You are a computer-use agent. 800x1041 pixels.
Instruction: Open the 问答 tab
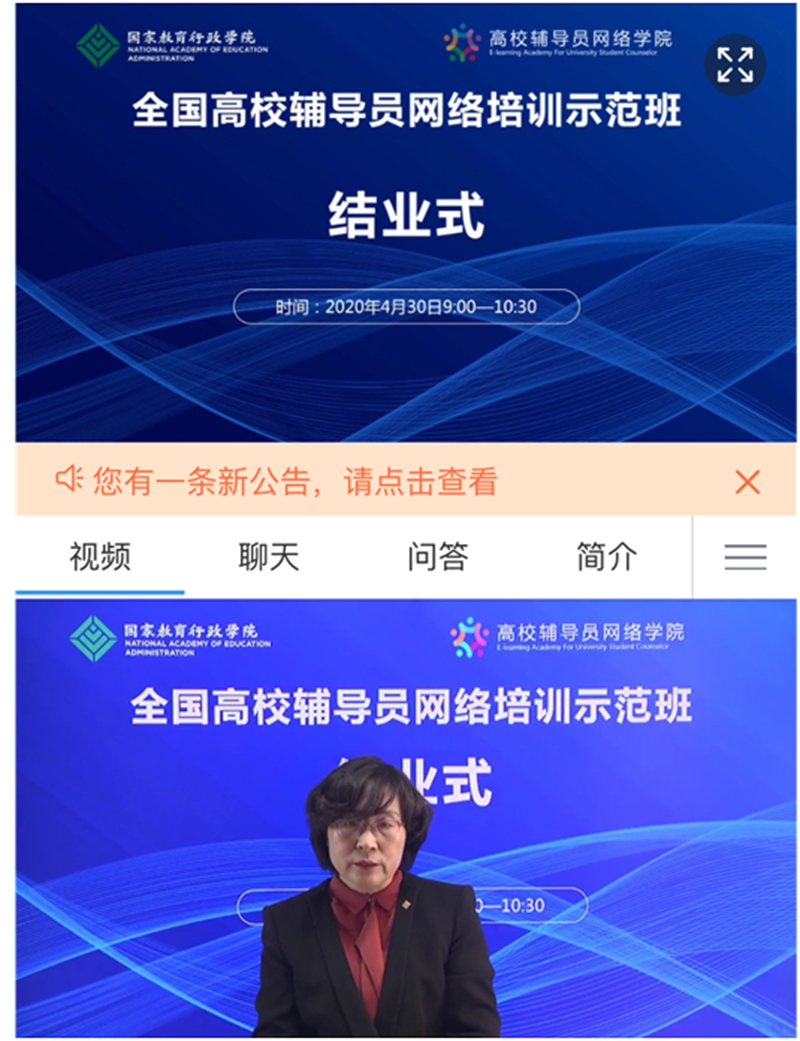438,557
